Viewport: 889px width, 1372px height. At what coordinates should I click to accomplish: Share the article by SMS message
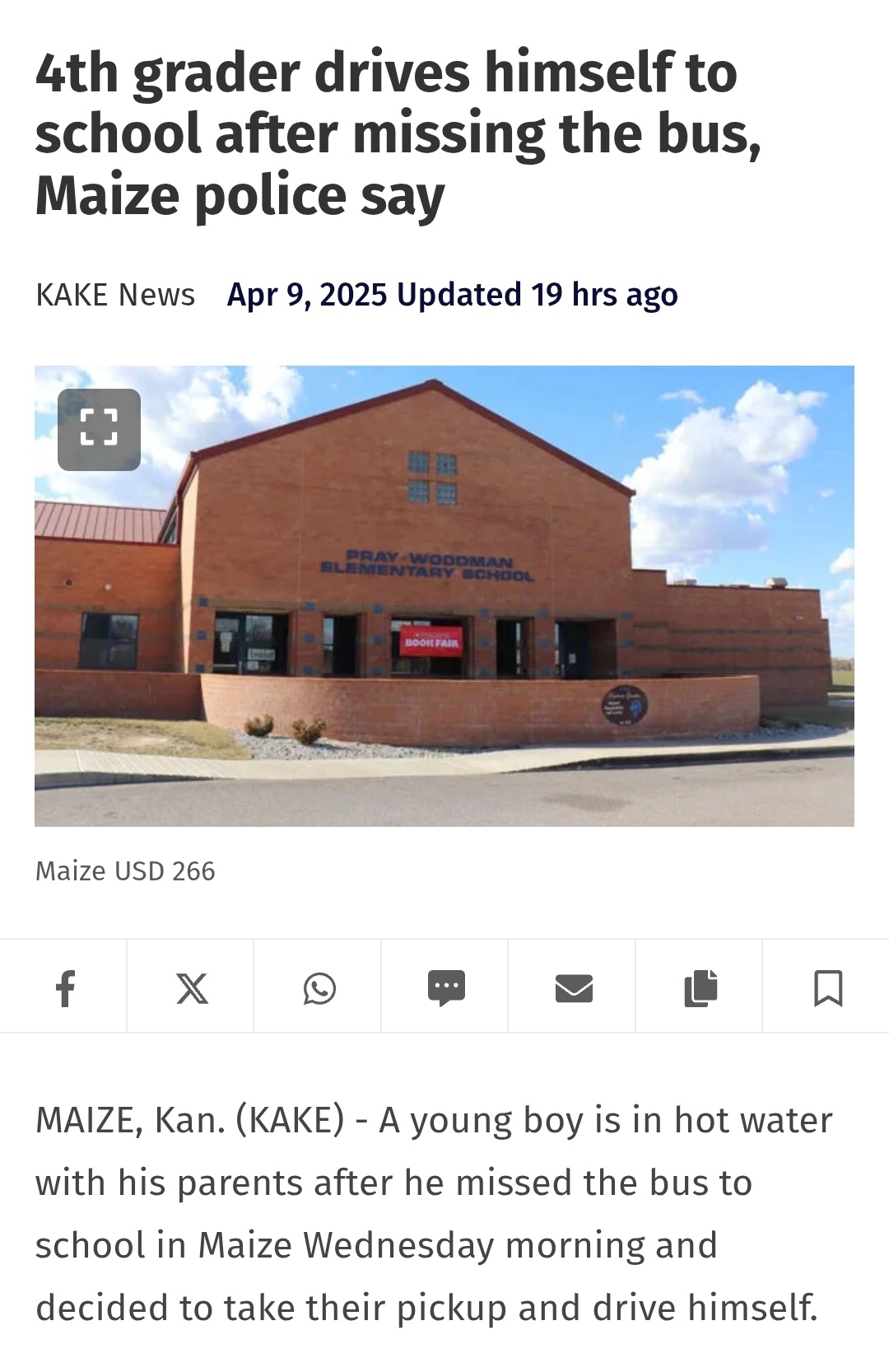(x=445, y=987)
